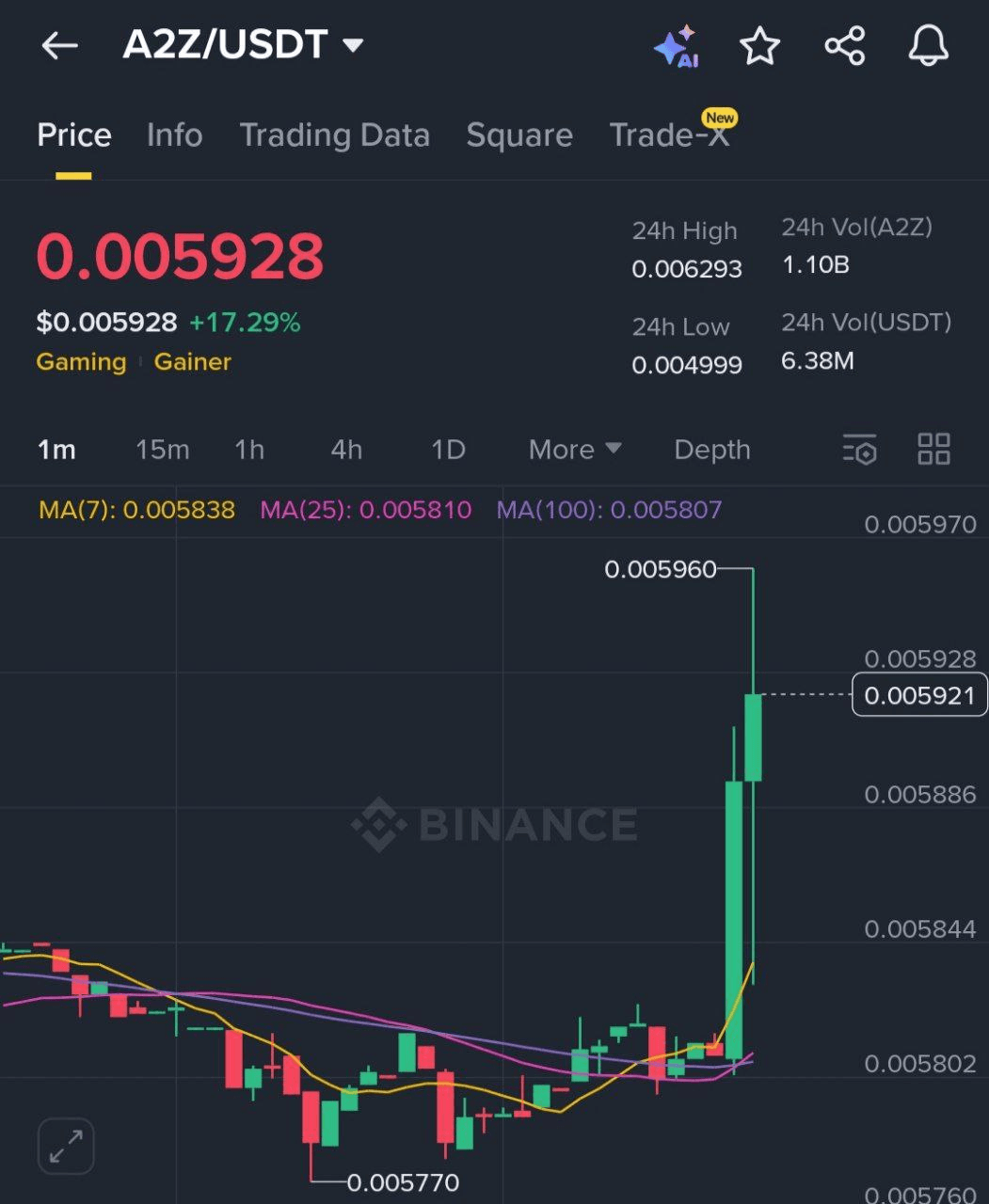989x1204 pixels.
Task: Open the Gainer tag
Action: tap(192, 362)
